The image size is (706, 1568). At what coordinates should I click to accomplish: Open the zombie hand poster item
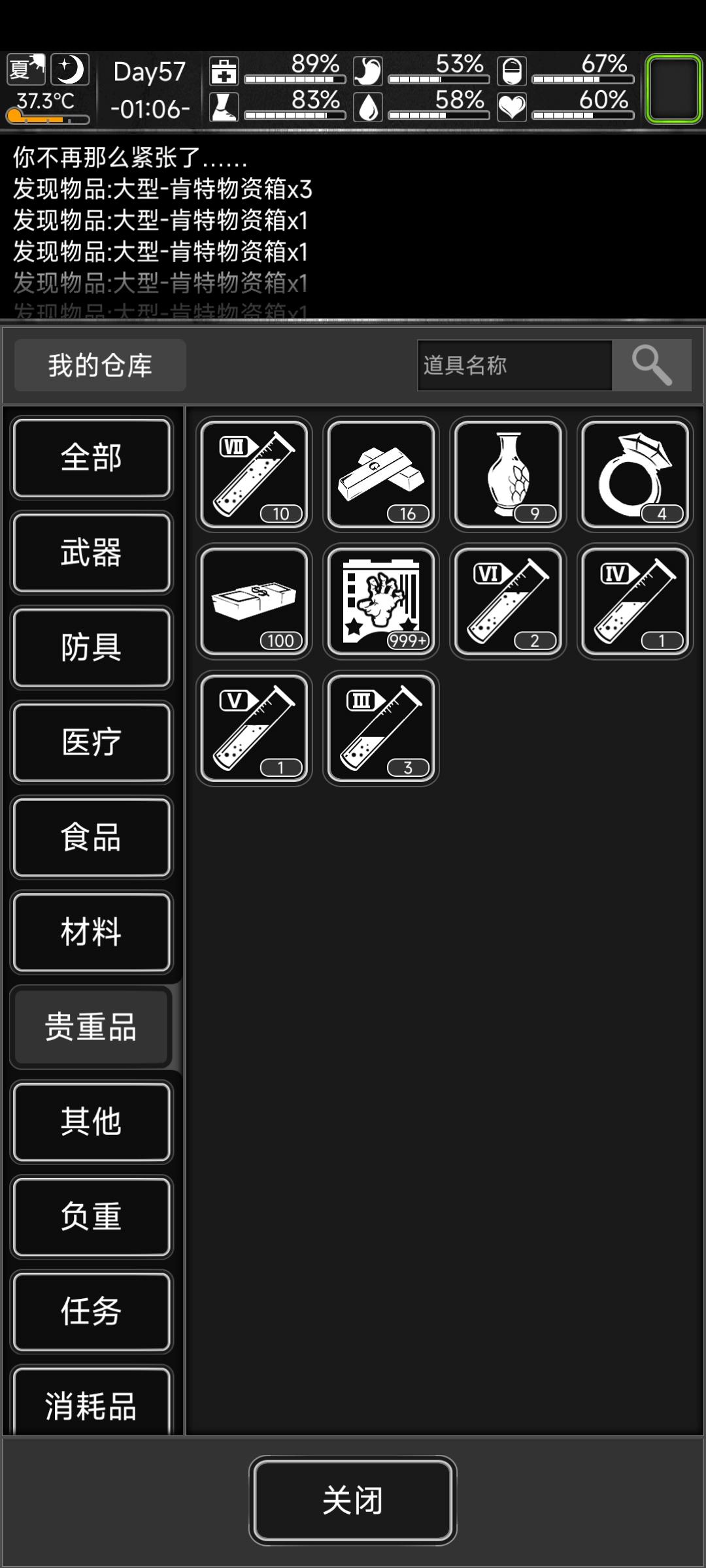click(x=381, y=601)
